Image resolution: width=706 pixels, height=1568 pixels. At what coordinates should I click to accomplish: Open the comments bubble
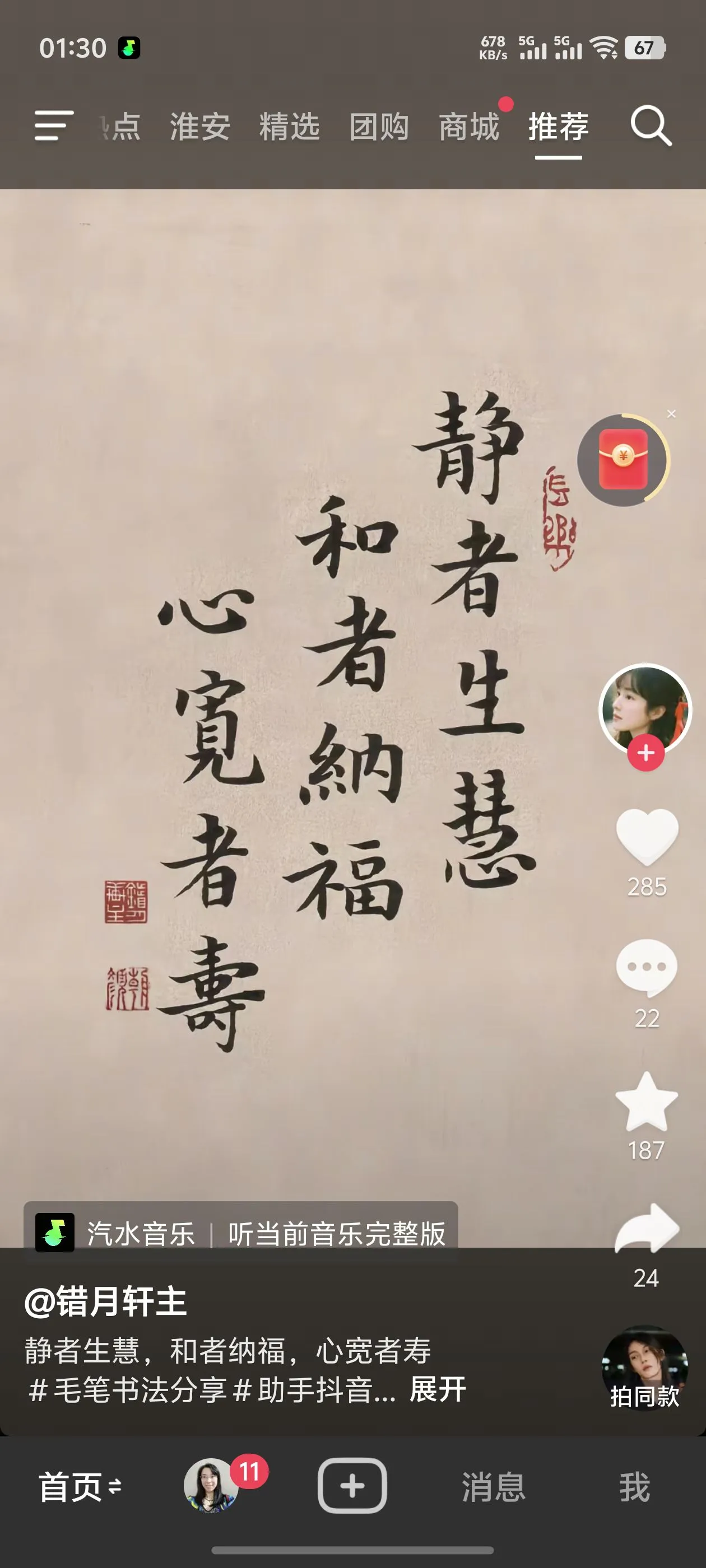click(x=647, y=968)
